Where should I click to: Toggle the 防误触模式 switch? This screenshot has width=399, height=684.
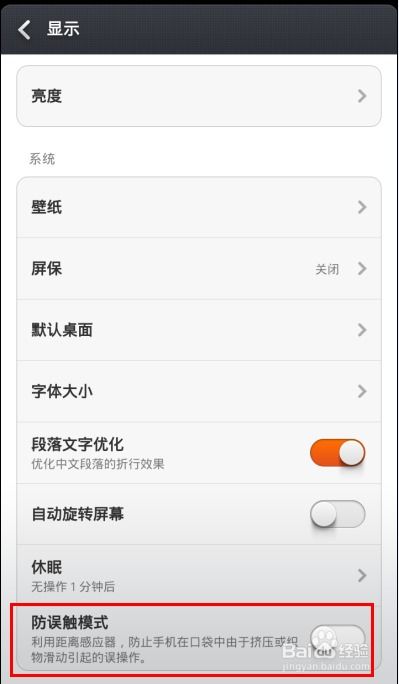[x=338, y=639]
